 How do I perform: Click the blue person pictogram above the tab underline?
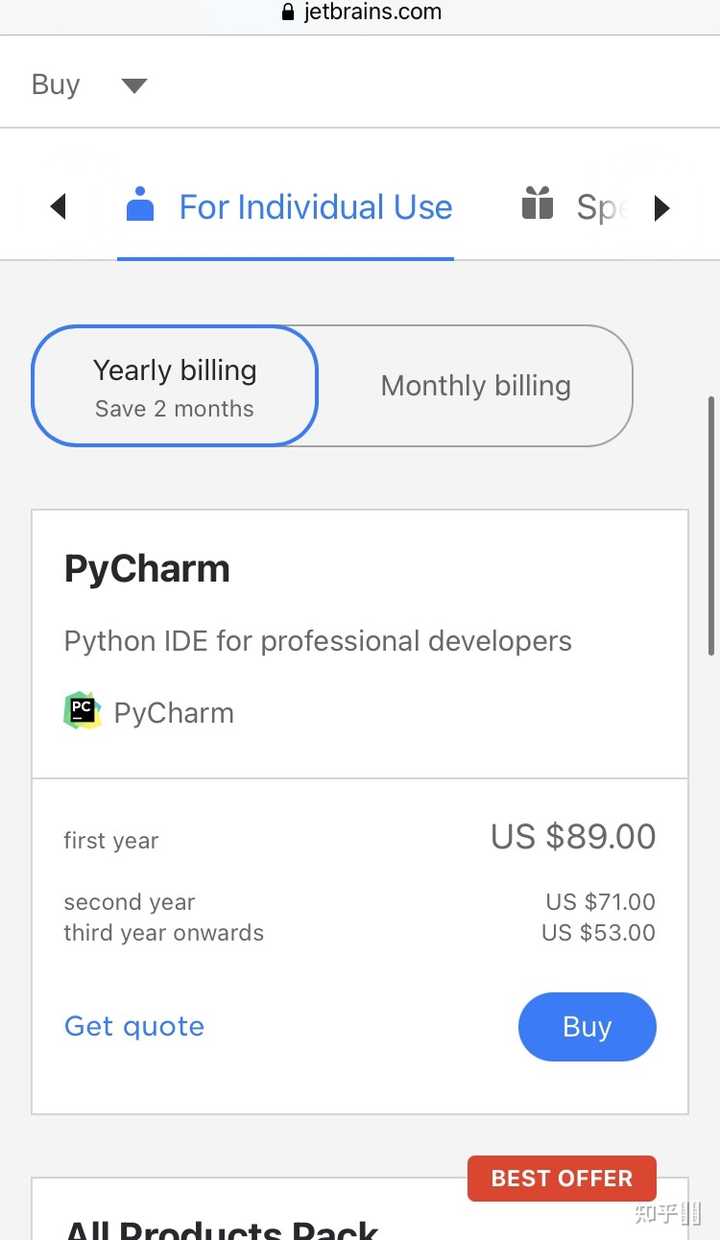click(140, 206)
